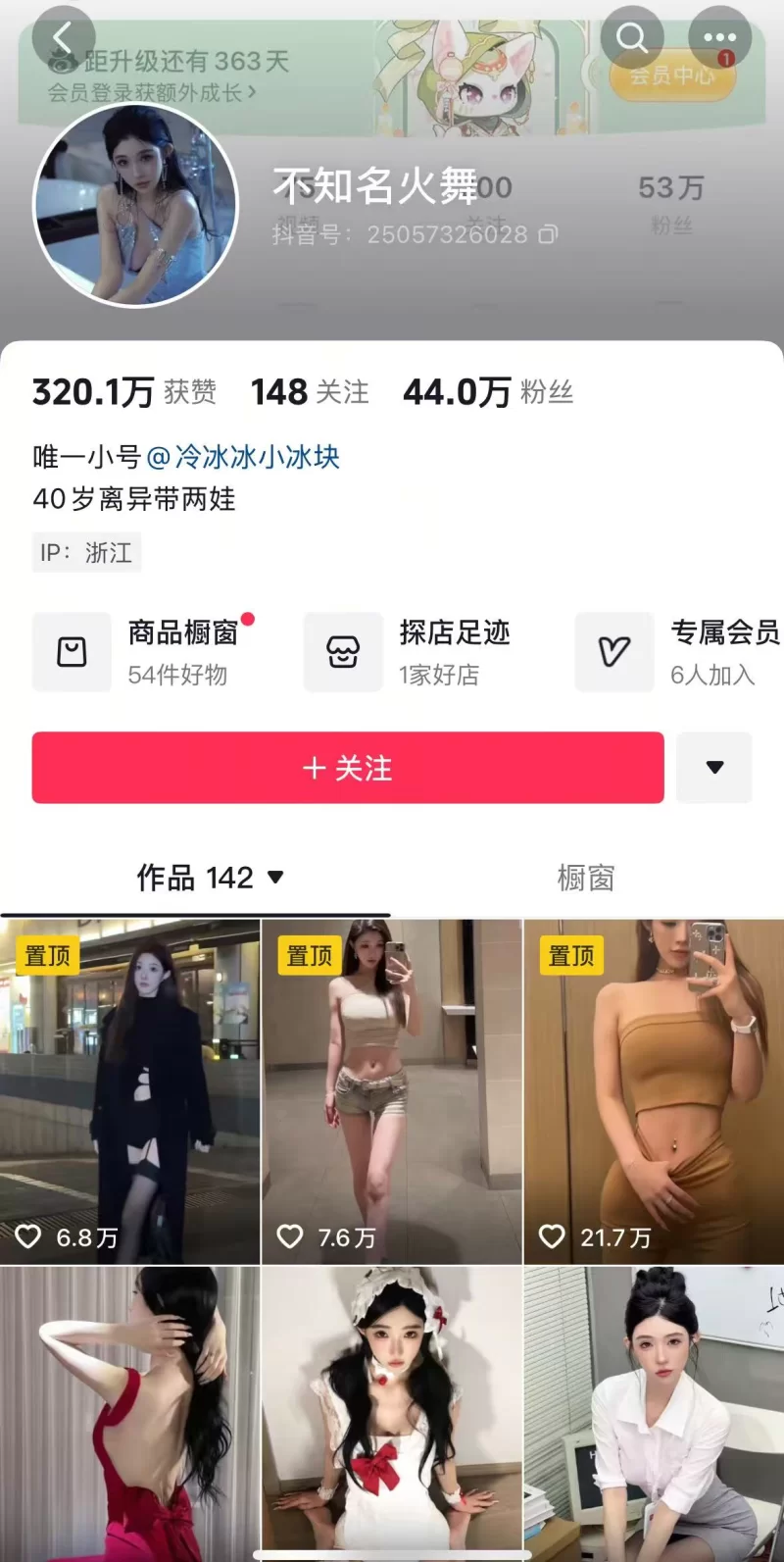Screen dimensions: 784x1562
Task: Expand the dropdown arrow beside 关注
Action: (x=714, y=768)
